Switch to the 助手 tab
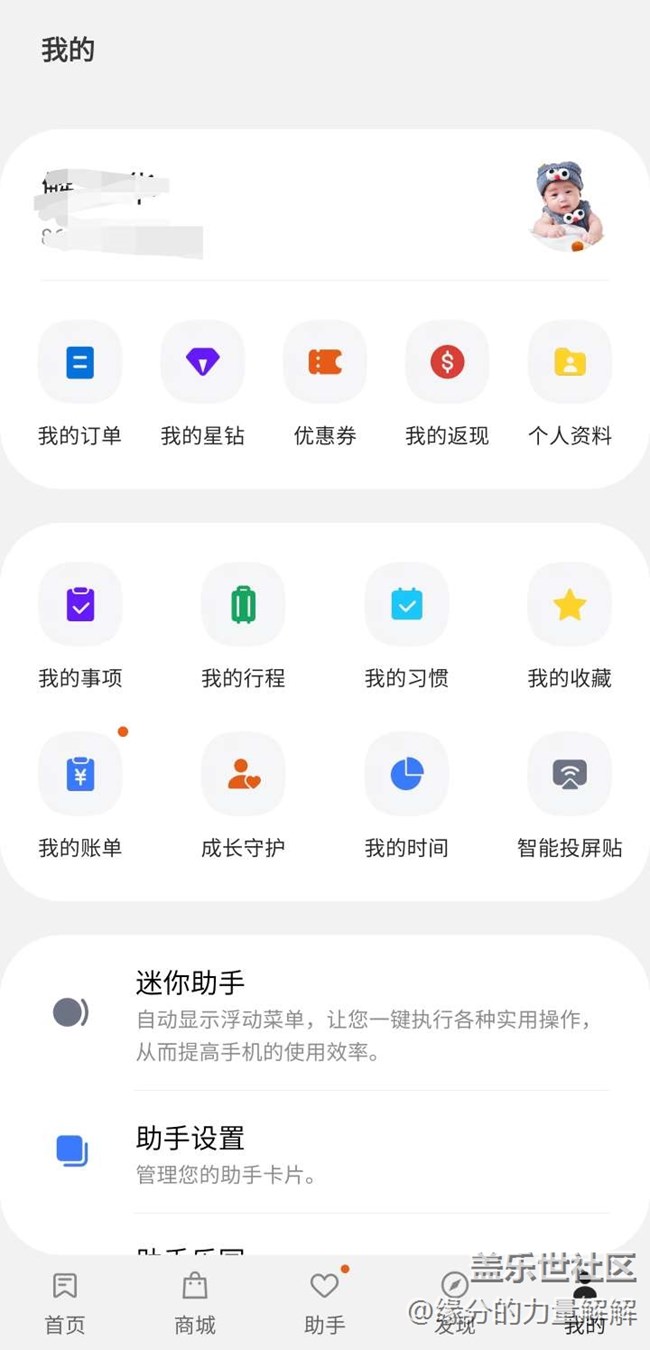650x1350 pixels. coord(325,1303)
